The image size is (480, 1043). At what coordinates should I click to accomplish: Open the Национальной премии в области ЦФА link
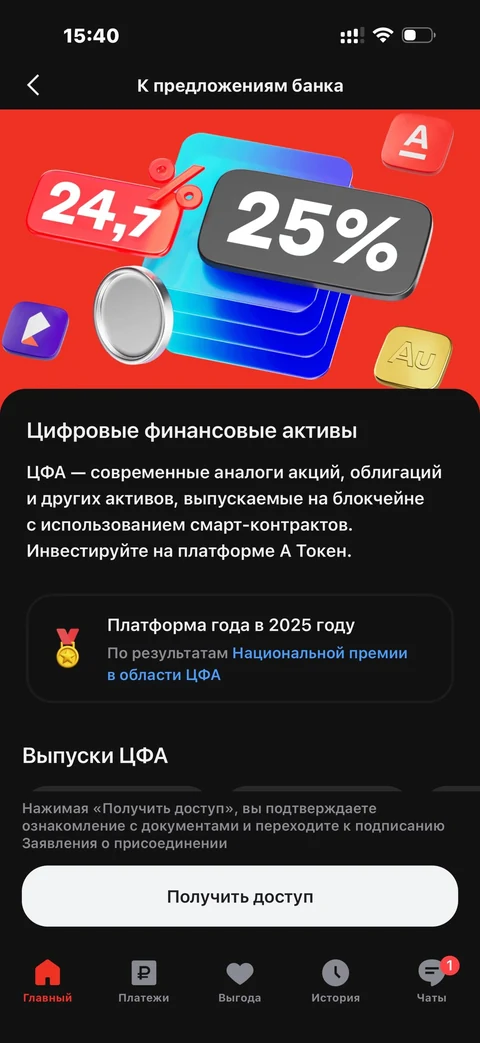click(x=257, y=664)
